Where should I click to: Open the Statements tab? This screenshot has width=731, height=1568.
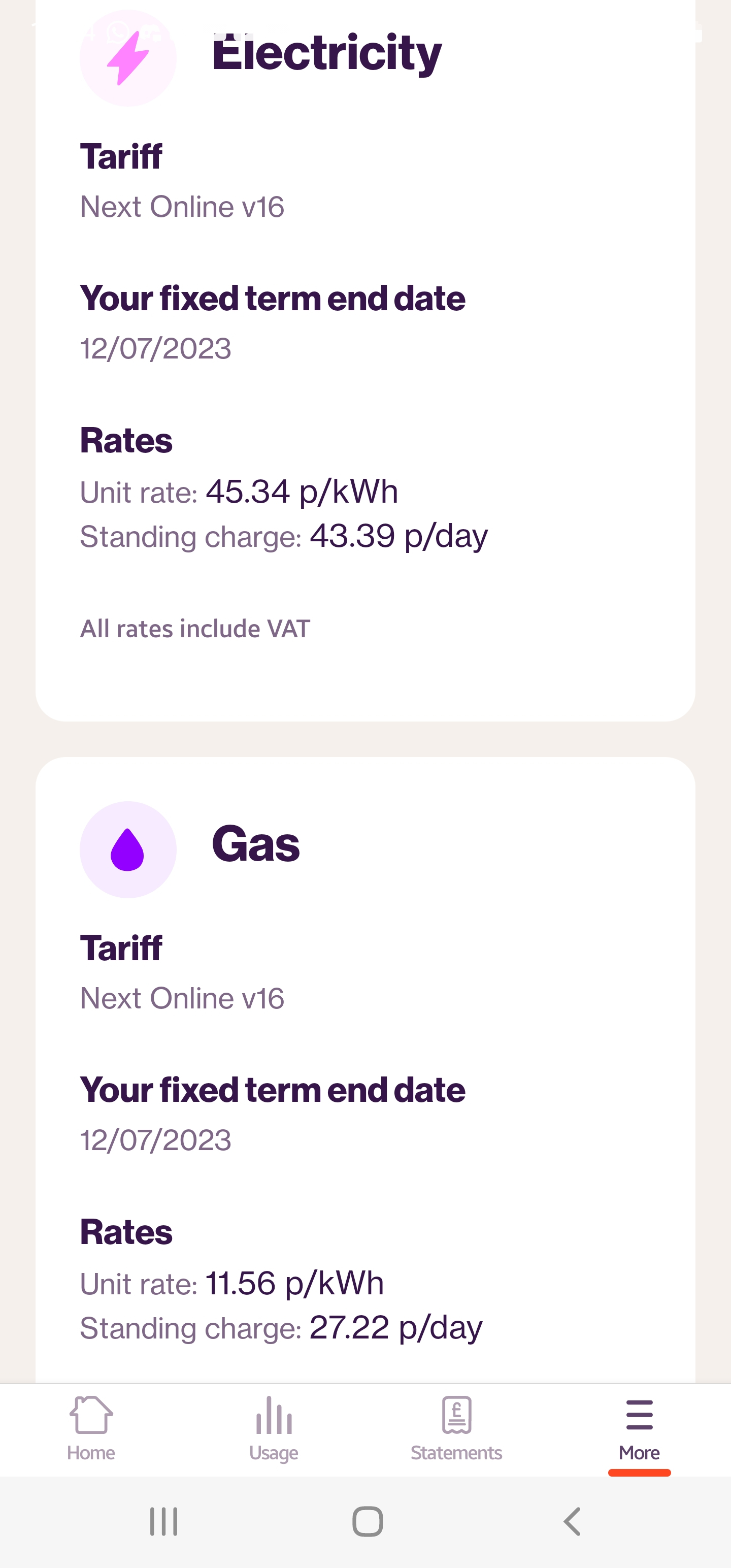click(456, 1428)
